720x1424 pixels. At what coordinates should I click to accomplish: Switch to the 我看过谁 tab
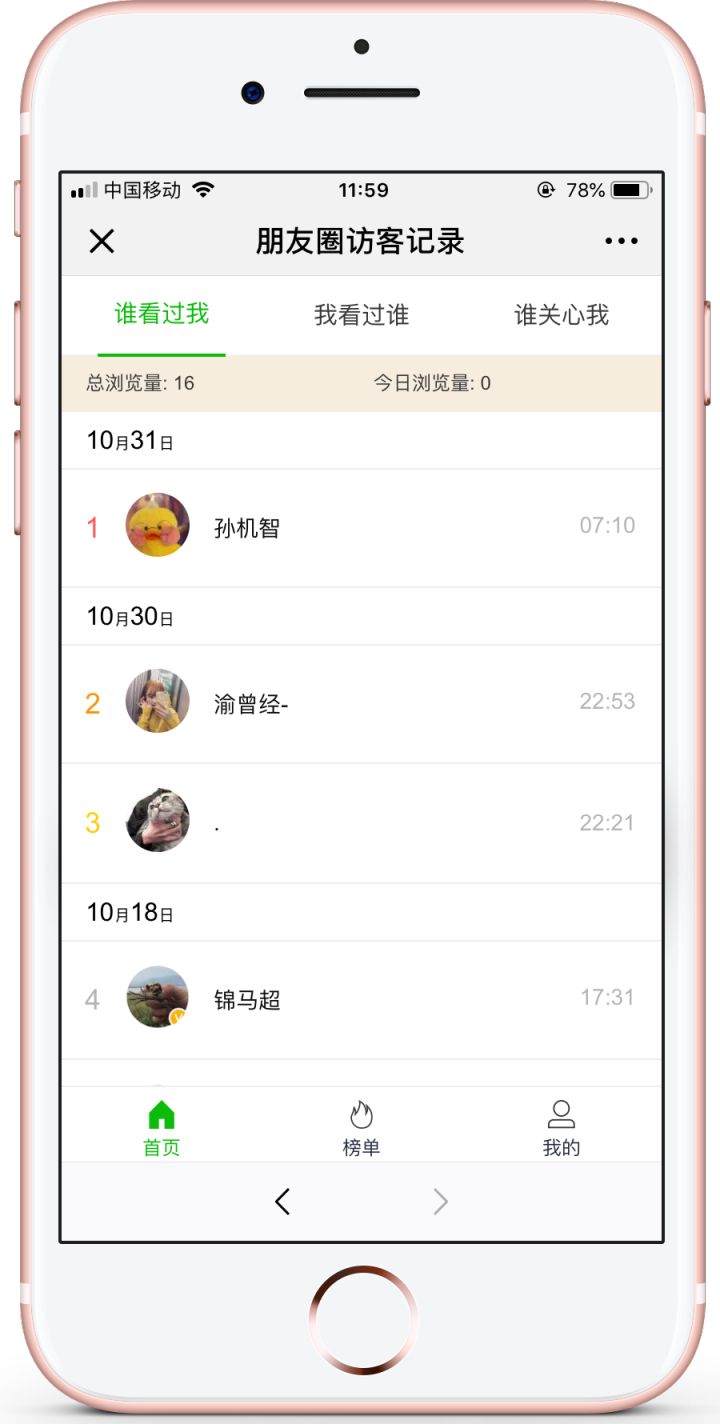tap(361, 315)
